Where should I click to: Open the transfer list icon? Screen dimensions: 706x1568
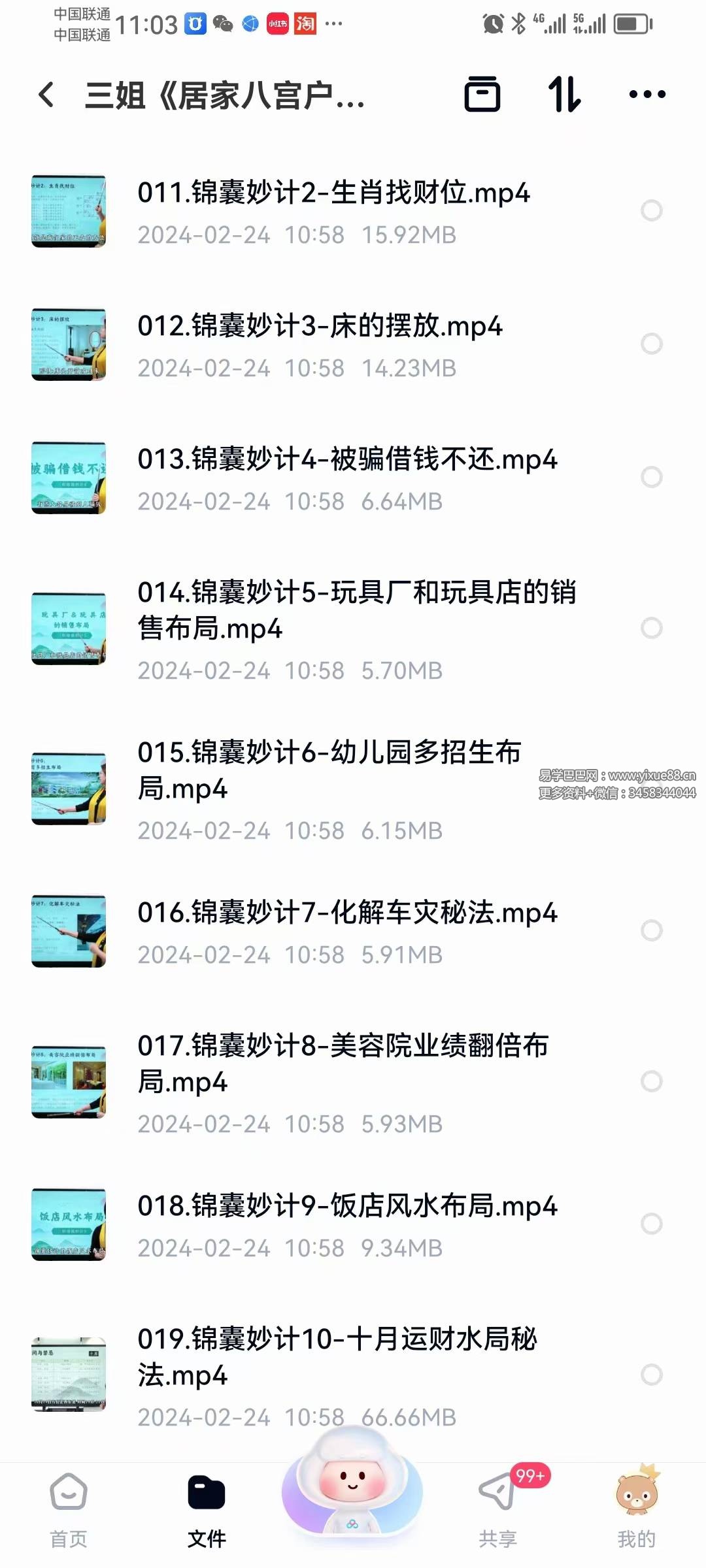(482, 95)
